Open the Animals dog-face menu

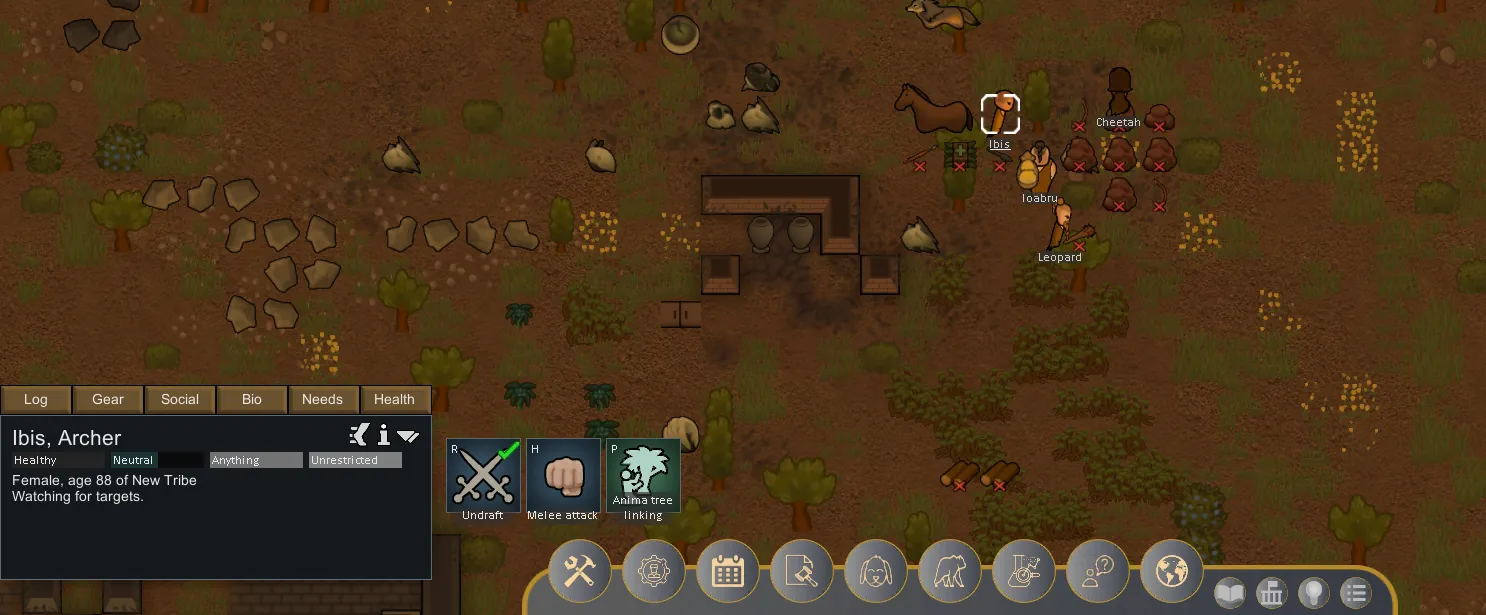(876, 571)
